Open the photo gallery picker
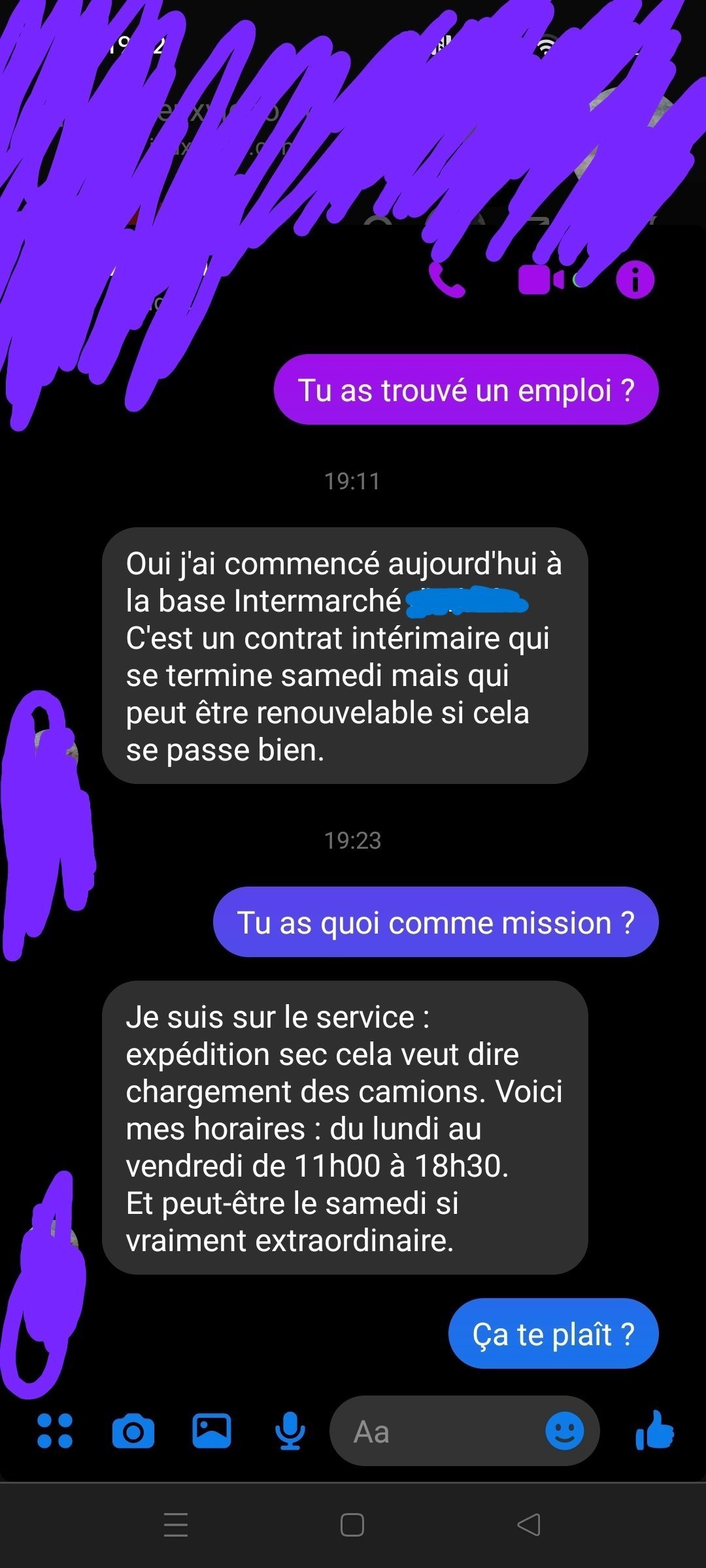Image resolution: width=706 pixels, height=1568 pixels. point(211,1431)
